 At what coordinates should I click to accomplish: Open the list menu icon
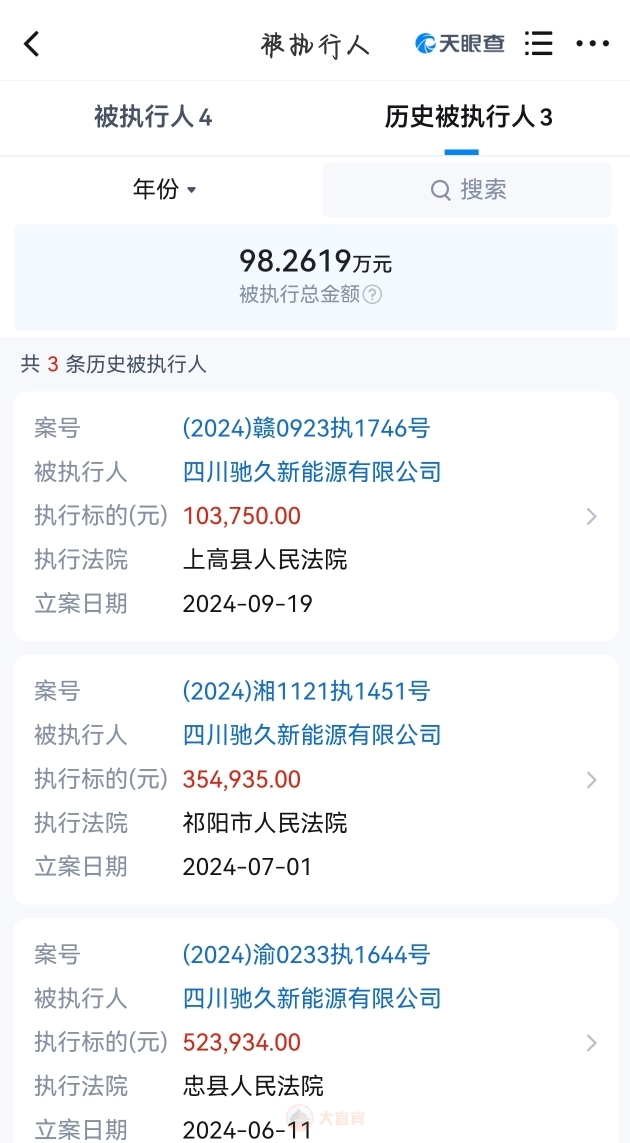click(538, 44)
